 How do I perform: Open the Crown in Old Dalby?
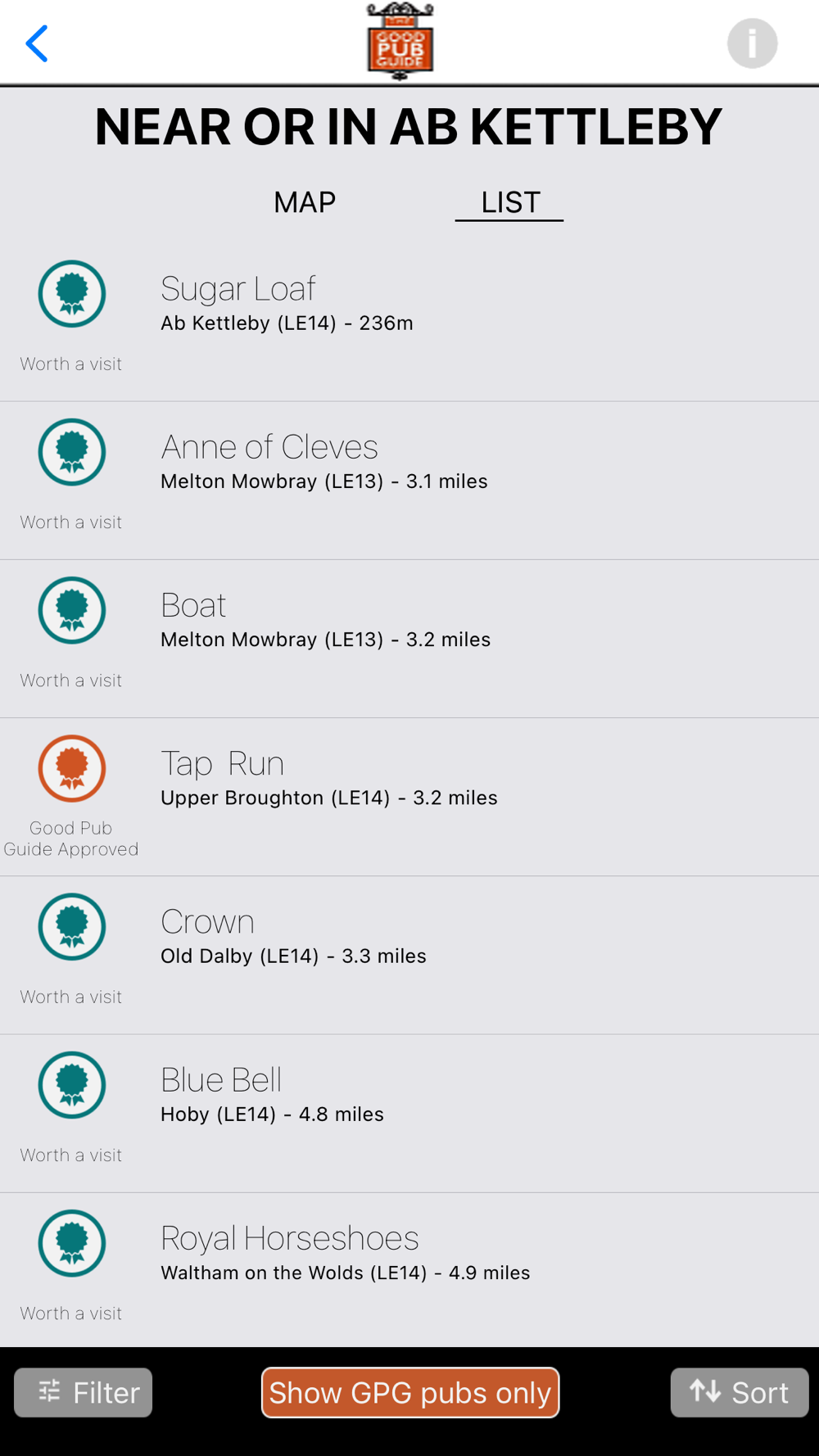tap(409, 955)
